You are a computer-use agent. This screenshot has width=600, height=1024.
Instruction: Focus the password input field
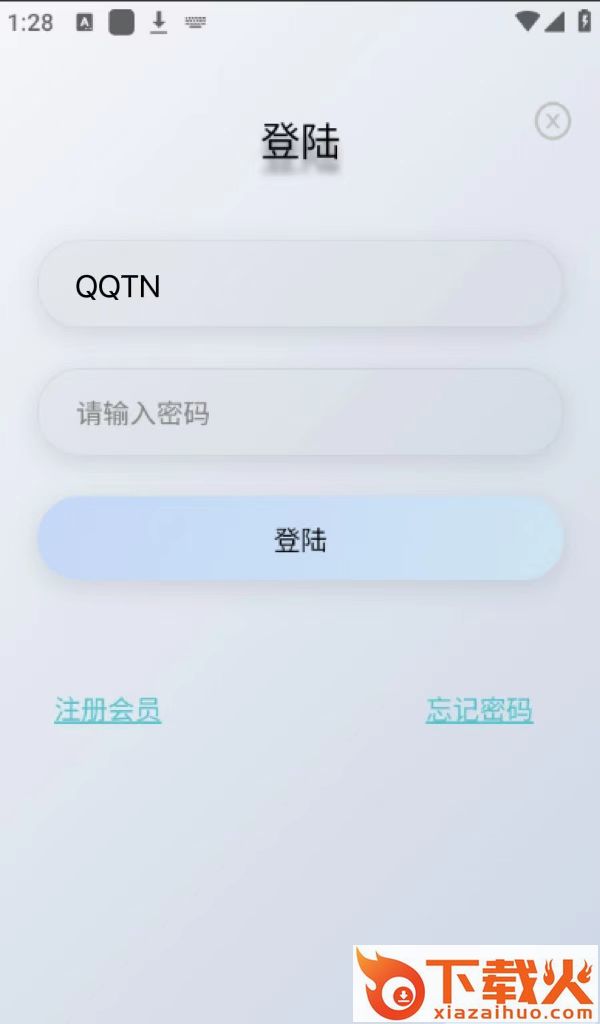300,413
